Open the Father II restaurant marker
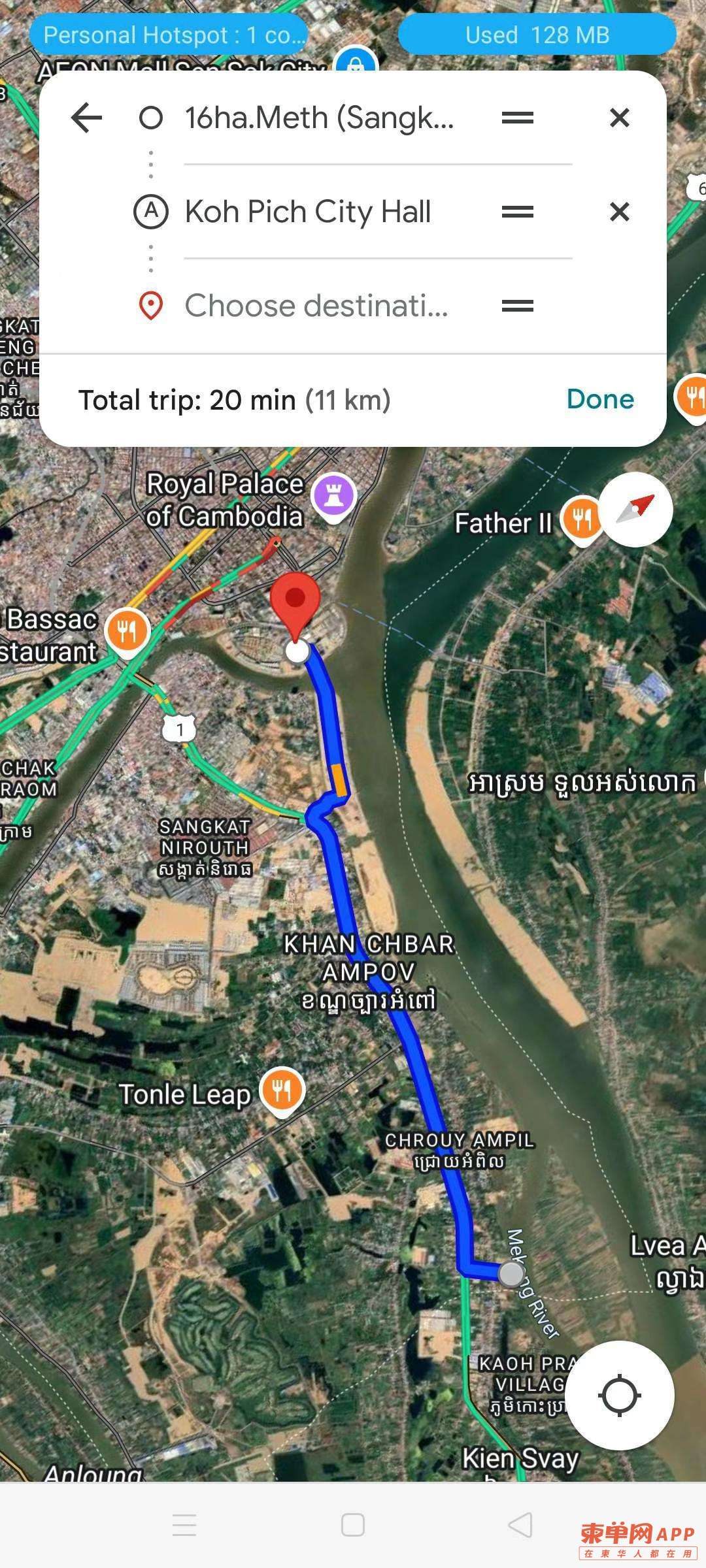The width and height of the screenshot is (706, 1568). 582,519
